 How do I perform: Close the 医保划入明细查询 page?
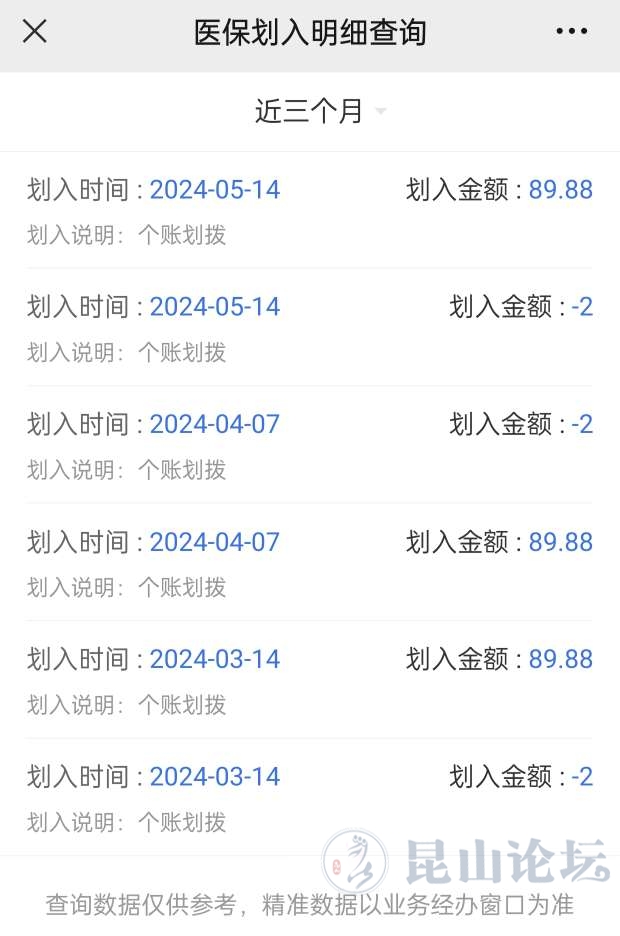[x=35, y=32]
